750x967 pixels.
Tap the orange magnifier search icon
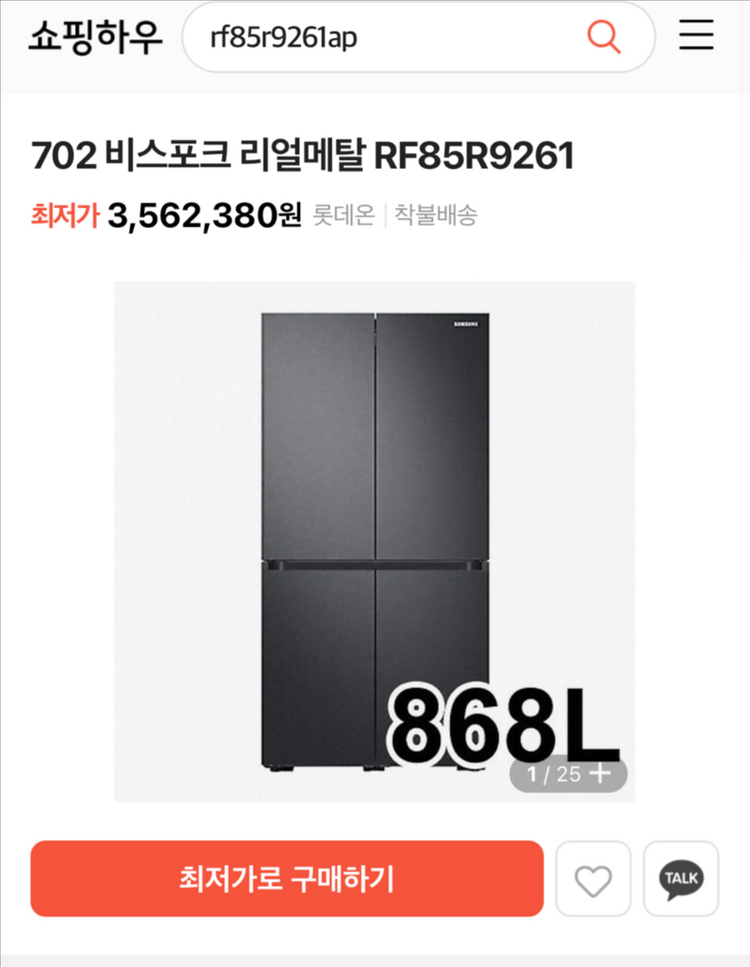[x=603, y=37]
